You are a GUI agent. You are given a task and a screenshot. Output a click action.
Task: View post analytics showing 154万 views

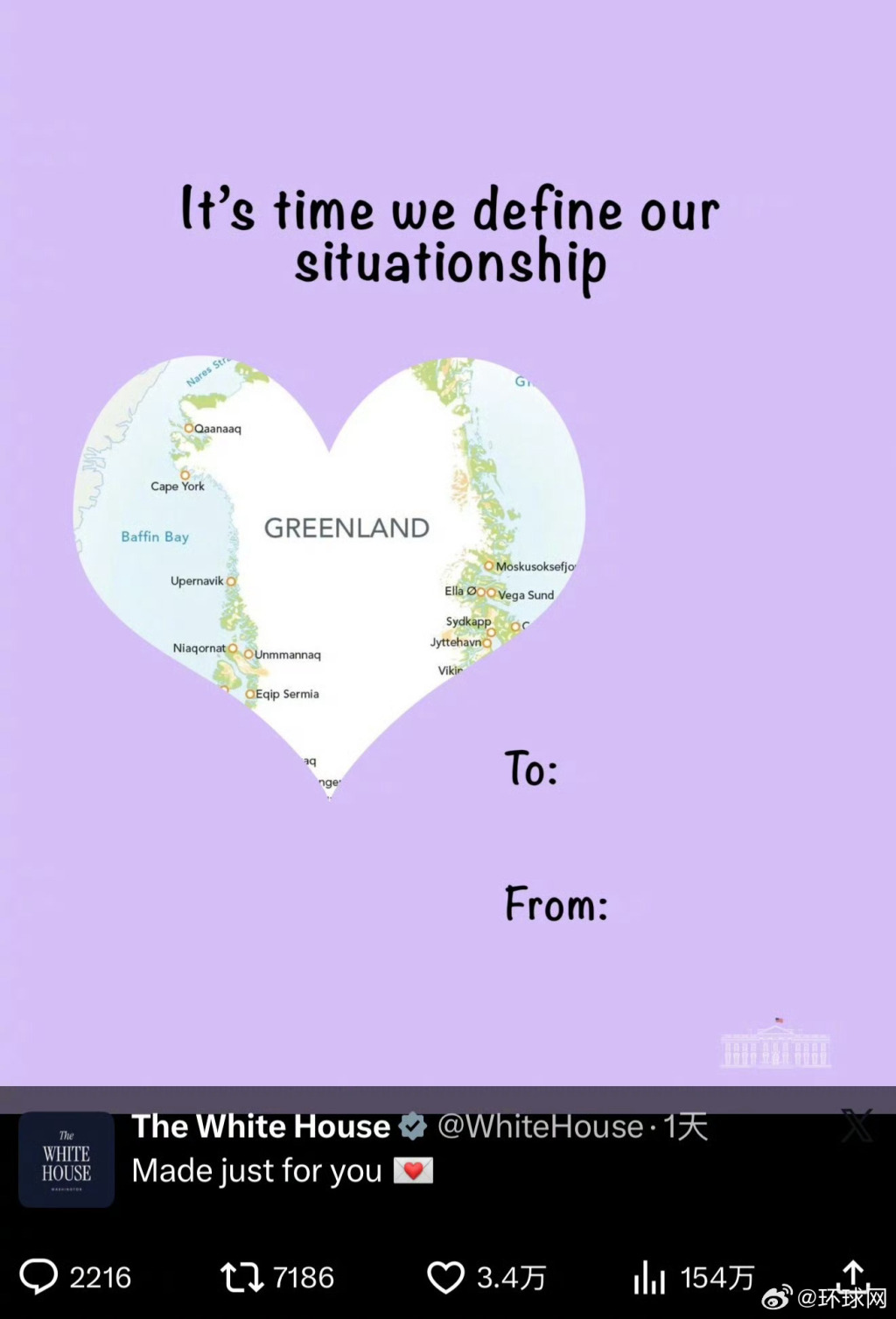[649, 1277]
